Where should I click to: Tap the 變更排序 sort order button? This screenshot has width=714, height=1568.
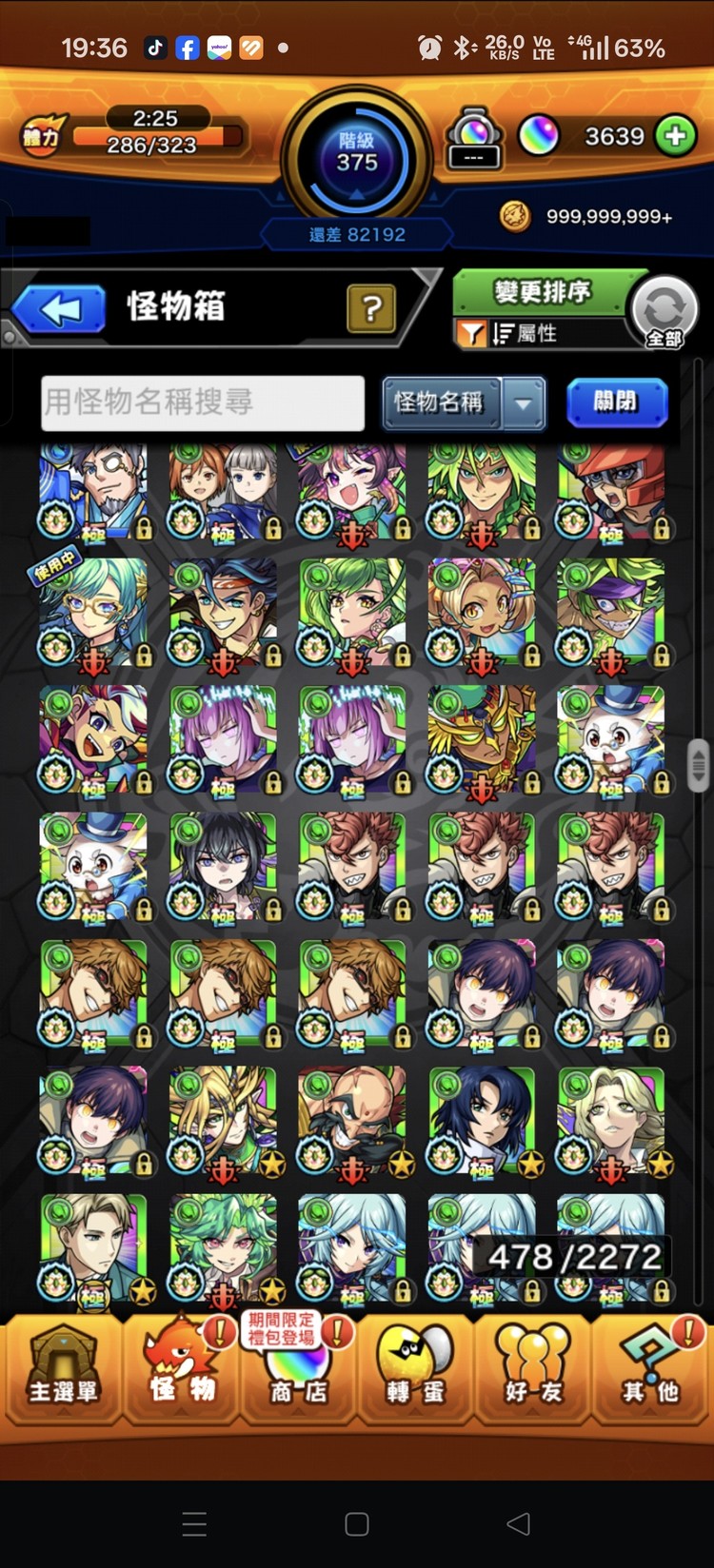pyautogui.click(x=543, y=292)
